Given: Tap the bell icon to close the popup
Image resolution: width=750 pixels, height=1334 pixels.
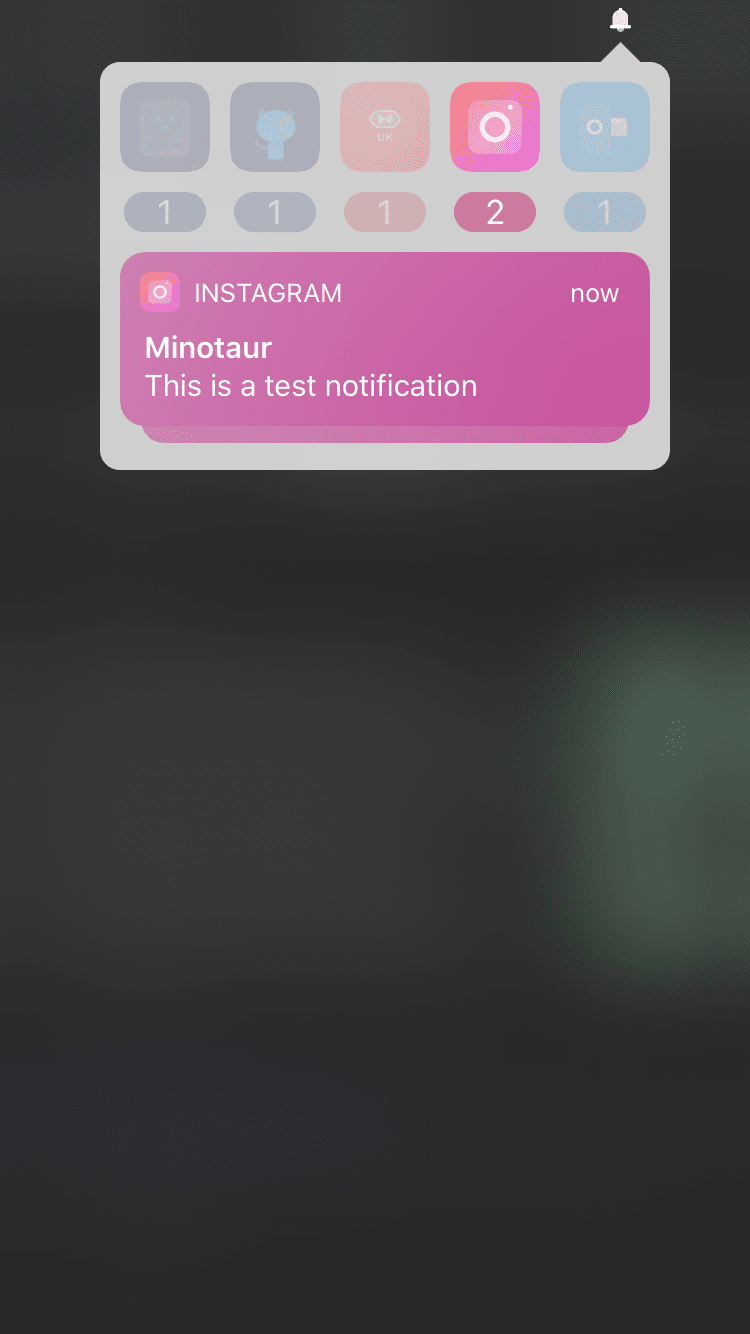Looking at the screenshot, I should [x=620, y=19].
